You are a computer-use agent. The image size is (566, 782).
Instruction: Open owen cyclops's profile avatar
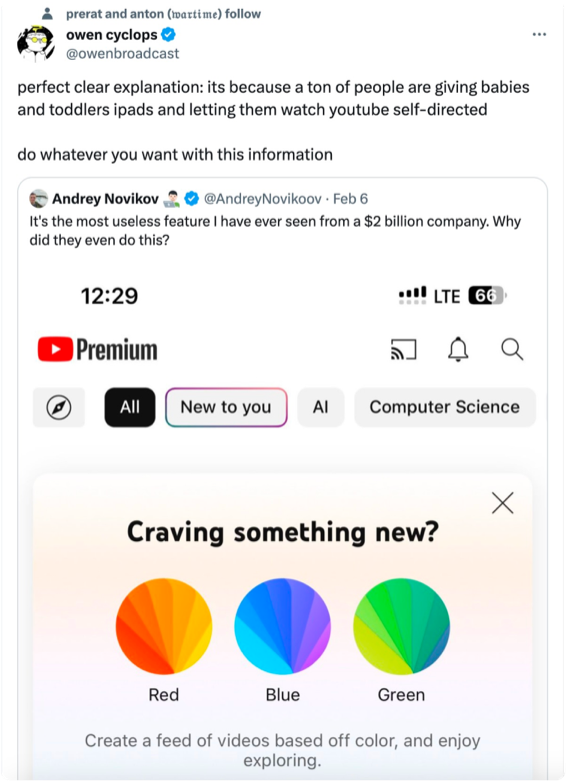[36, 44]
